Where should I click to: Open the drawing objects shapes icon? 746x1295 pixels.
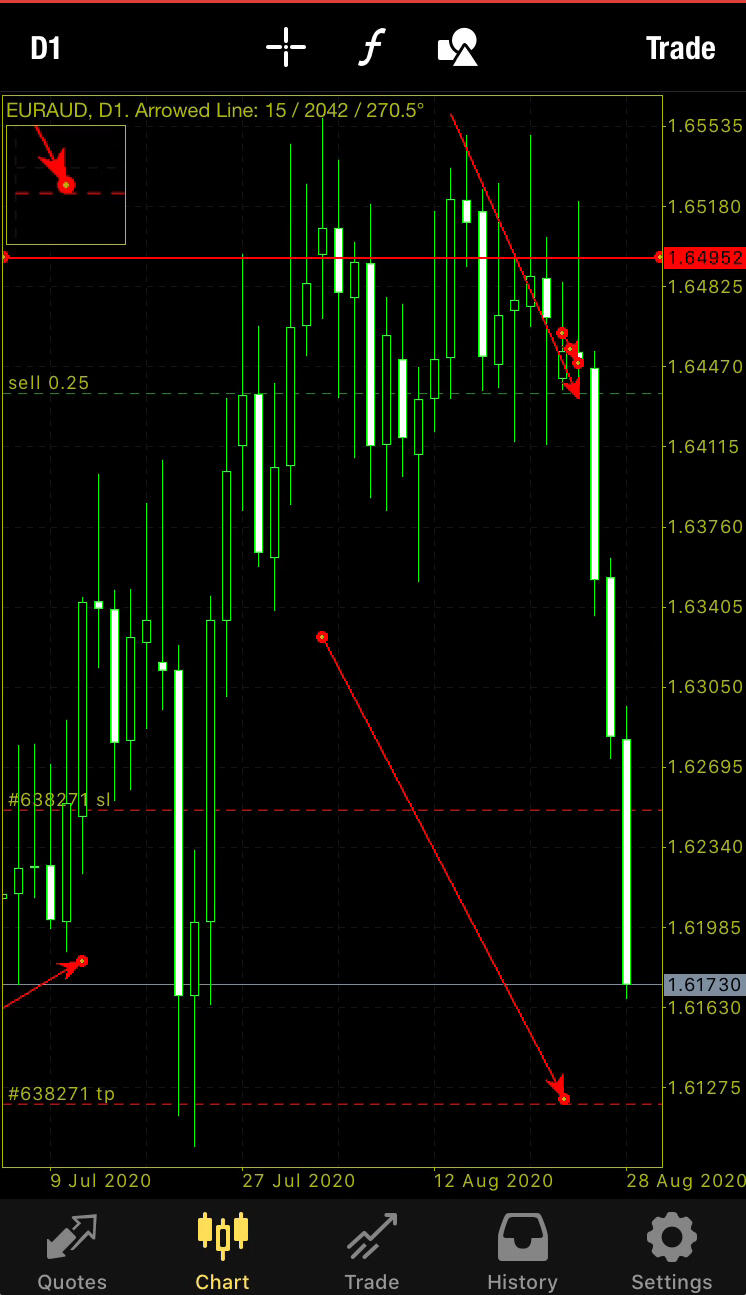pyautogui.click(x=458, y=47)
